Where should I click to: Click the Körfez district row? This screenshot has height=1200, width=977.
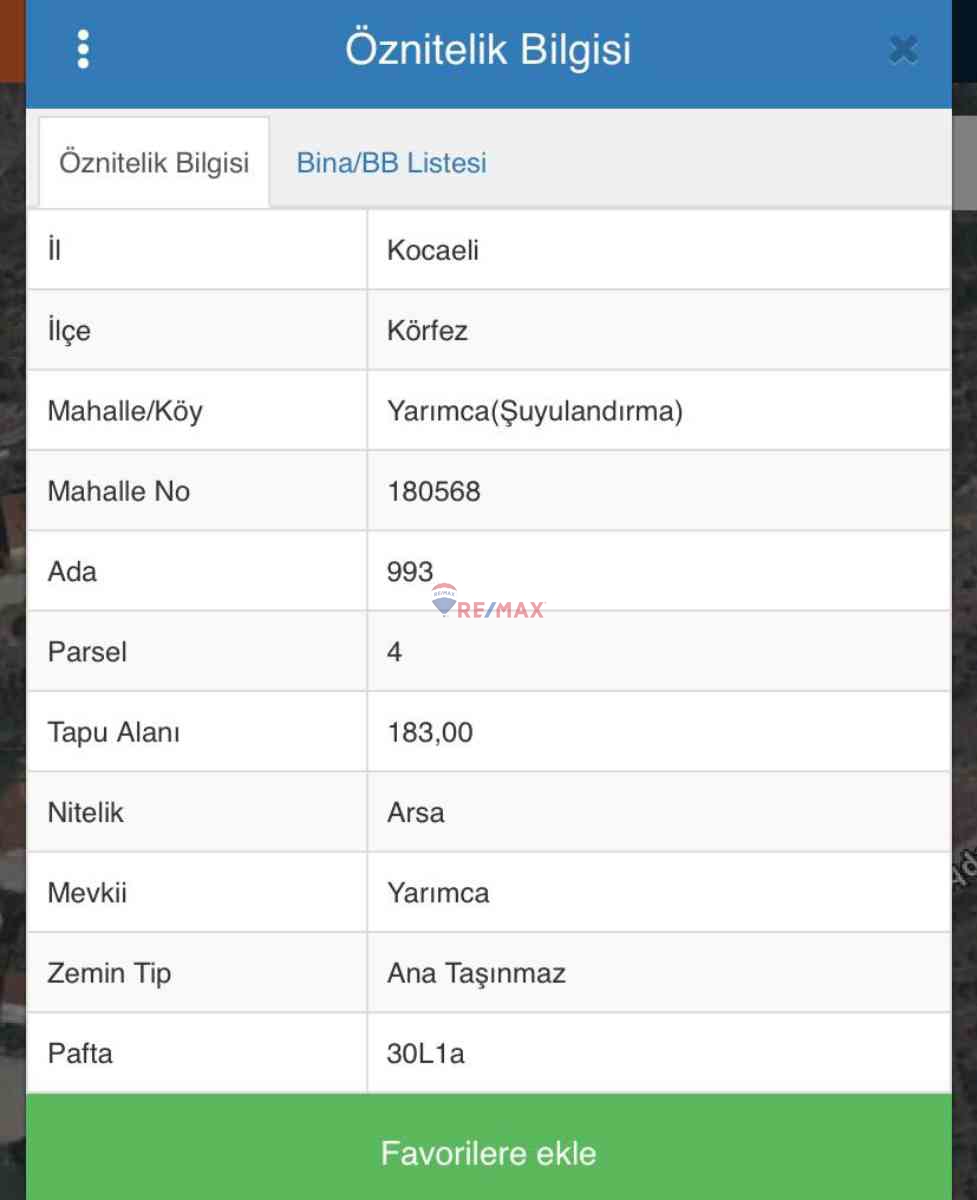tap(428, 330)
